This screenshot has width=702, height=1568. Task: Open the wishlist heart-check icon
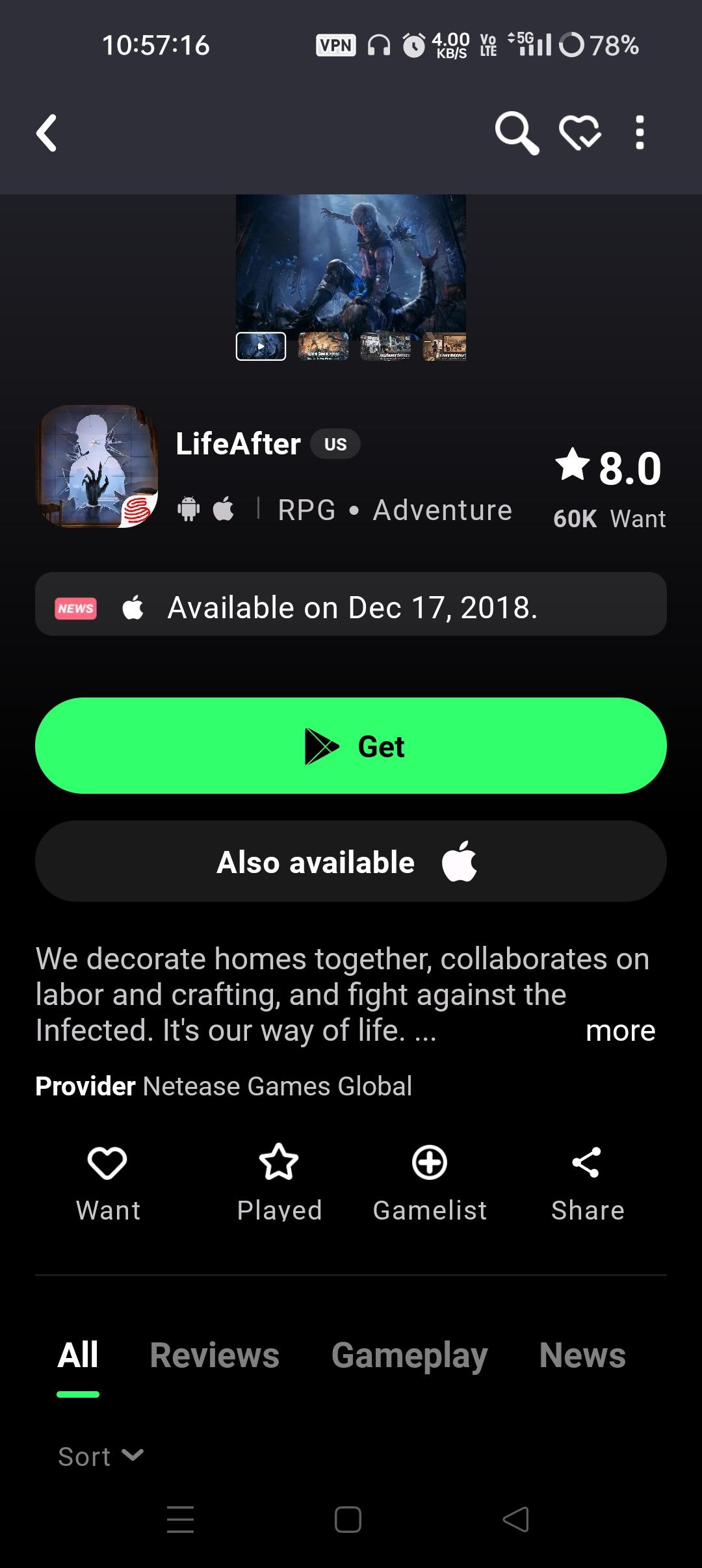[x=580, y=133]
